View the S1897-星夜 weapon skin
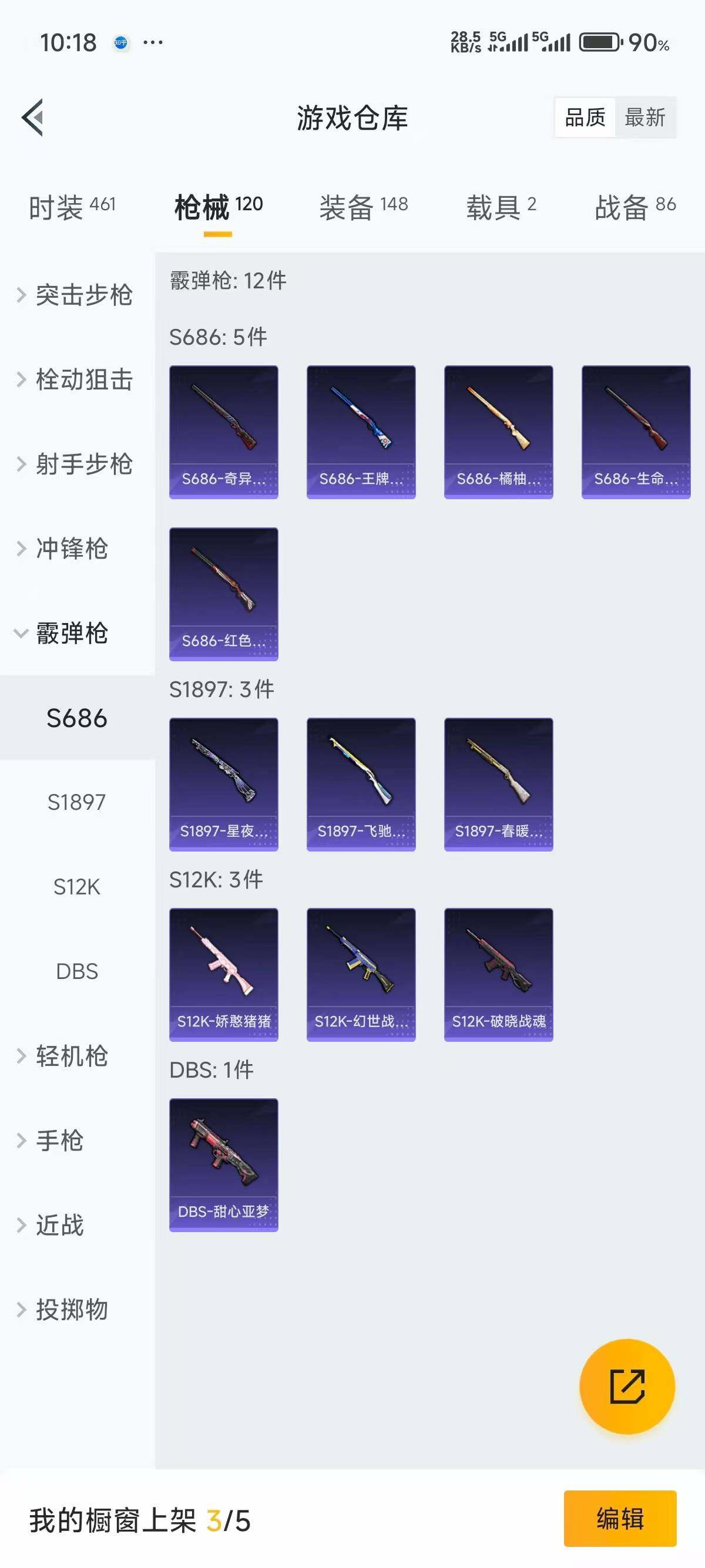Viewport: 705px width, 1568px height. pos(223,784)
